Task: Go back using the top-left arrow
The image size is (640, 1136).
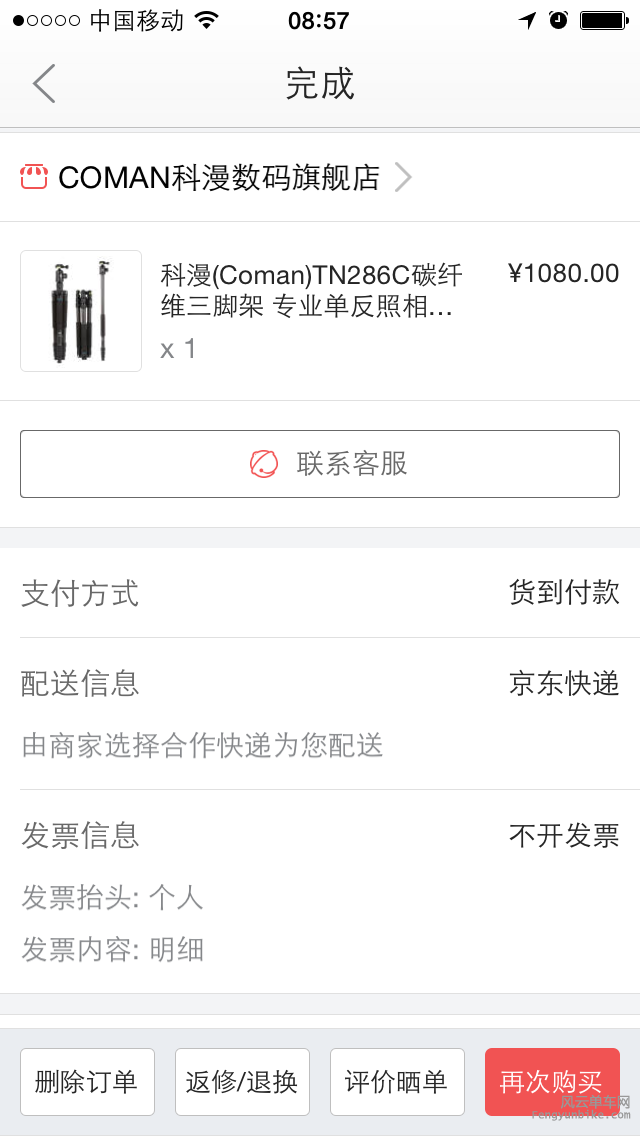Action: tap(44, 84)
